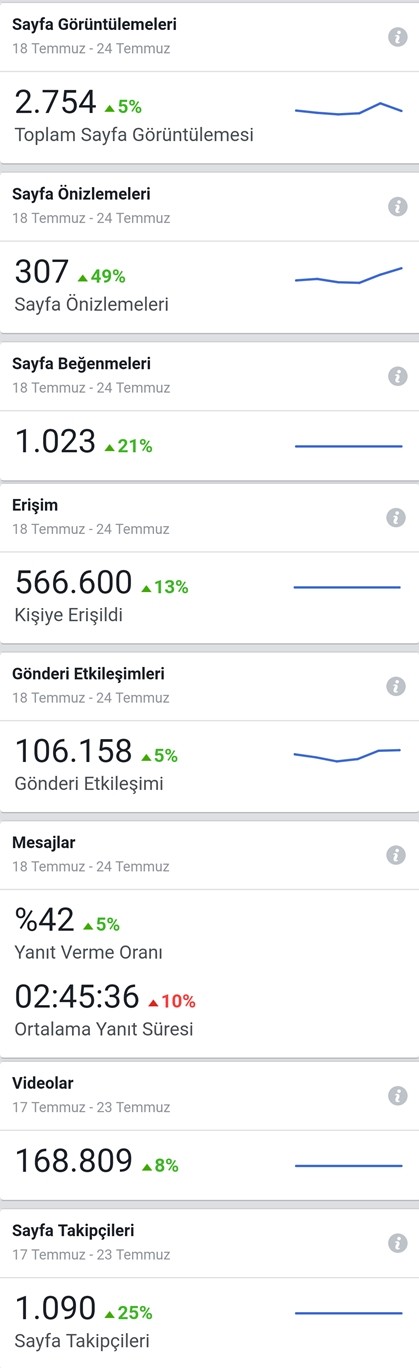Open info icon for Videolar
The width and height of the screenshot is (419, 1368).
click(x=397, y=1095)
